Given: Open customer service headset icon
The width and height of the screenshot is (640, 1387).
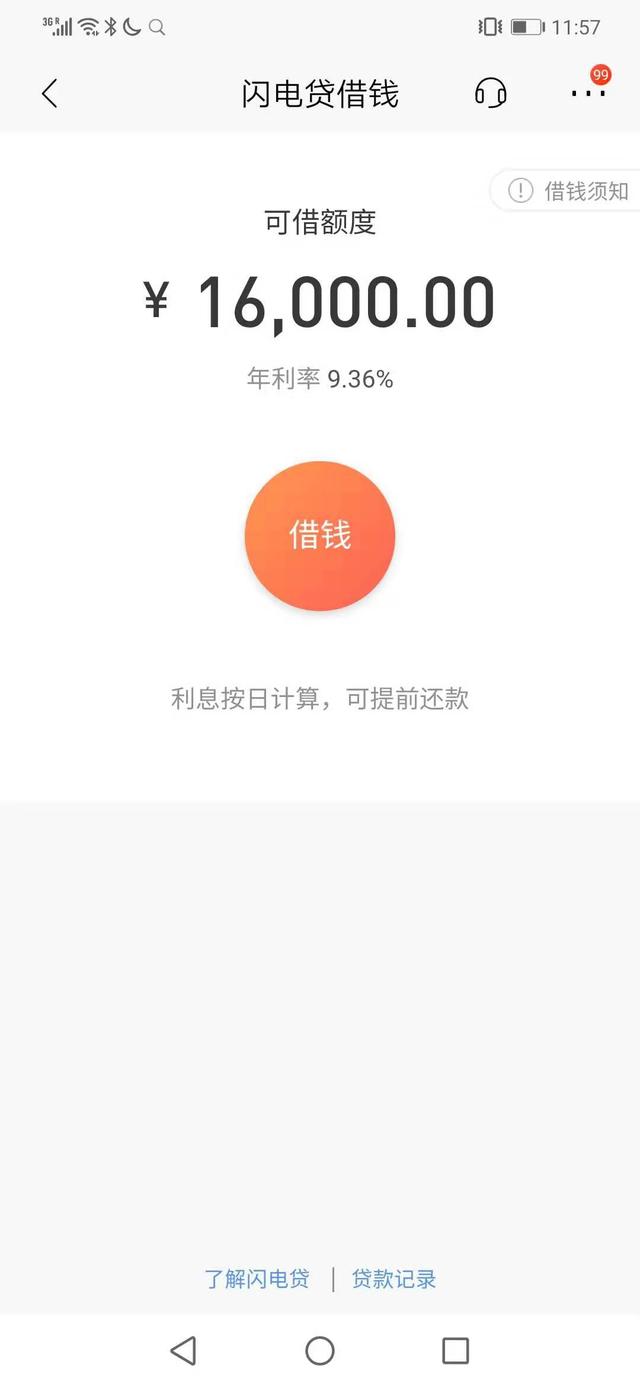Looking at the screenshot, I should (490, 93).
